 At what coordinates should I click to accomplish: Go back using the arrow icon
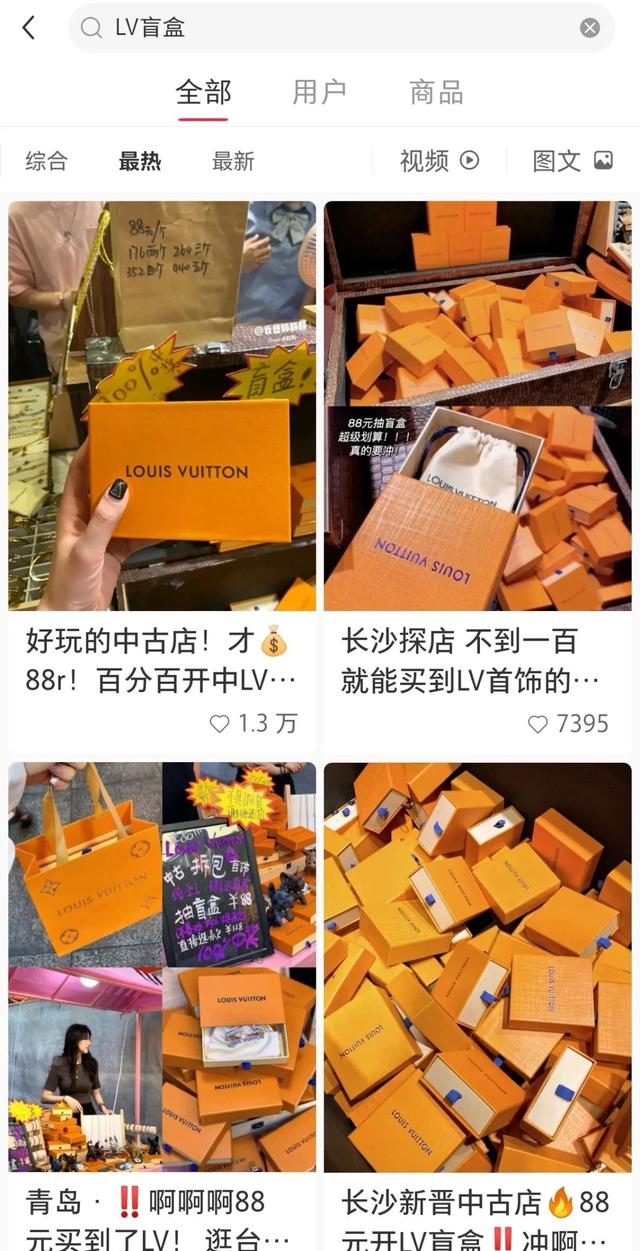pyautogui.click(x=28, y=28)
